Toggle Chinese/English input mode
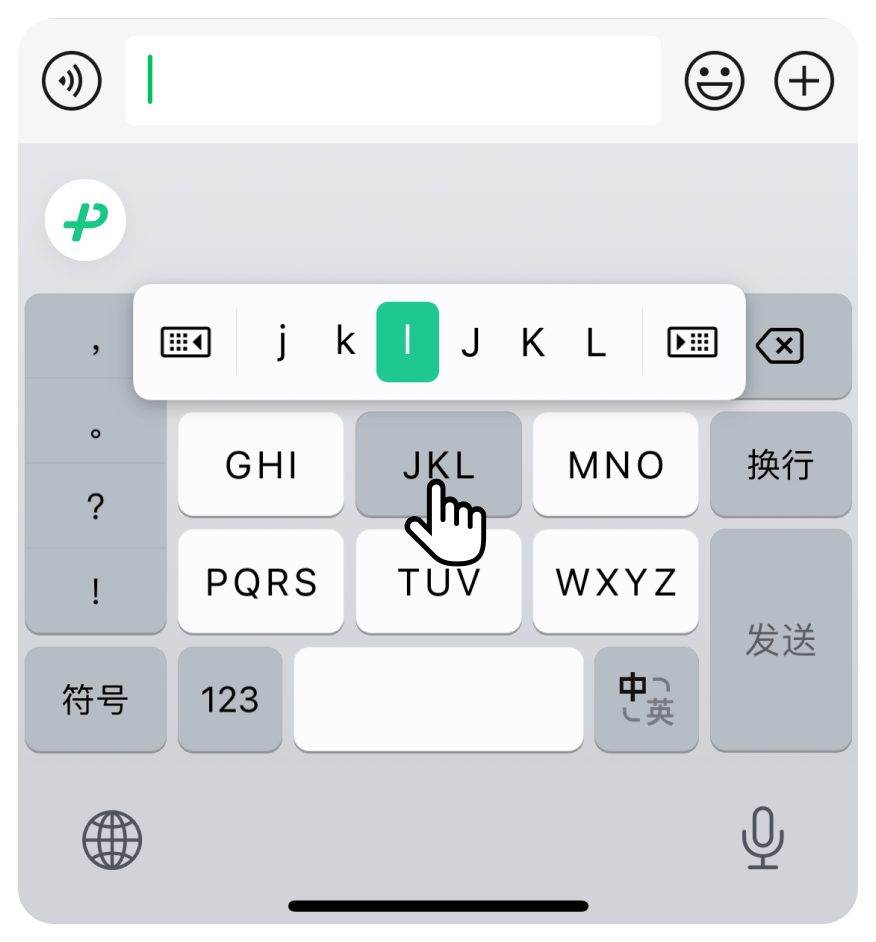The height and width of the screenshot is (942, 876). tap(646, 699)
